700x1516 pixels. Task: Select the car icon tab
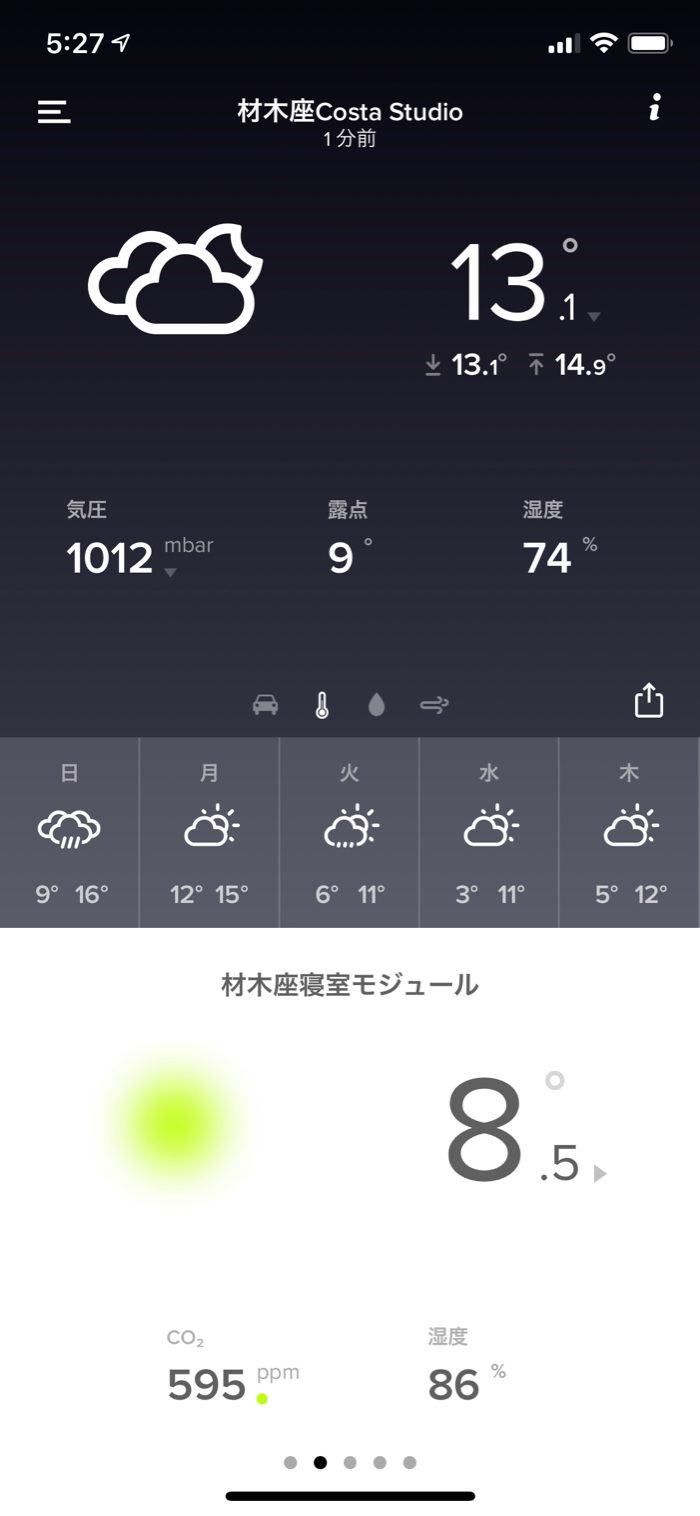265,705
